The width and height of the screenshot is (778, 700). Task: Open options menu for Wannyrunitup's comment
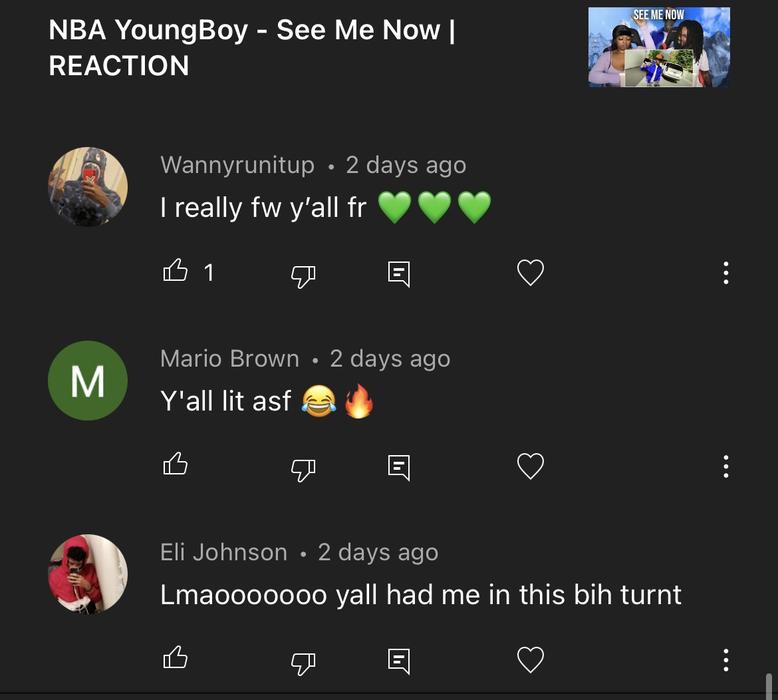[726, 272]
